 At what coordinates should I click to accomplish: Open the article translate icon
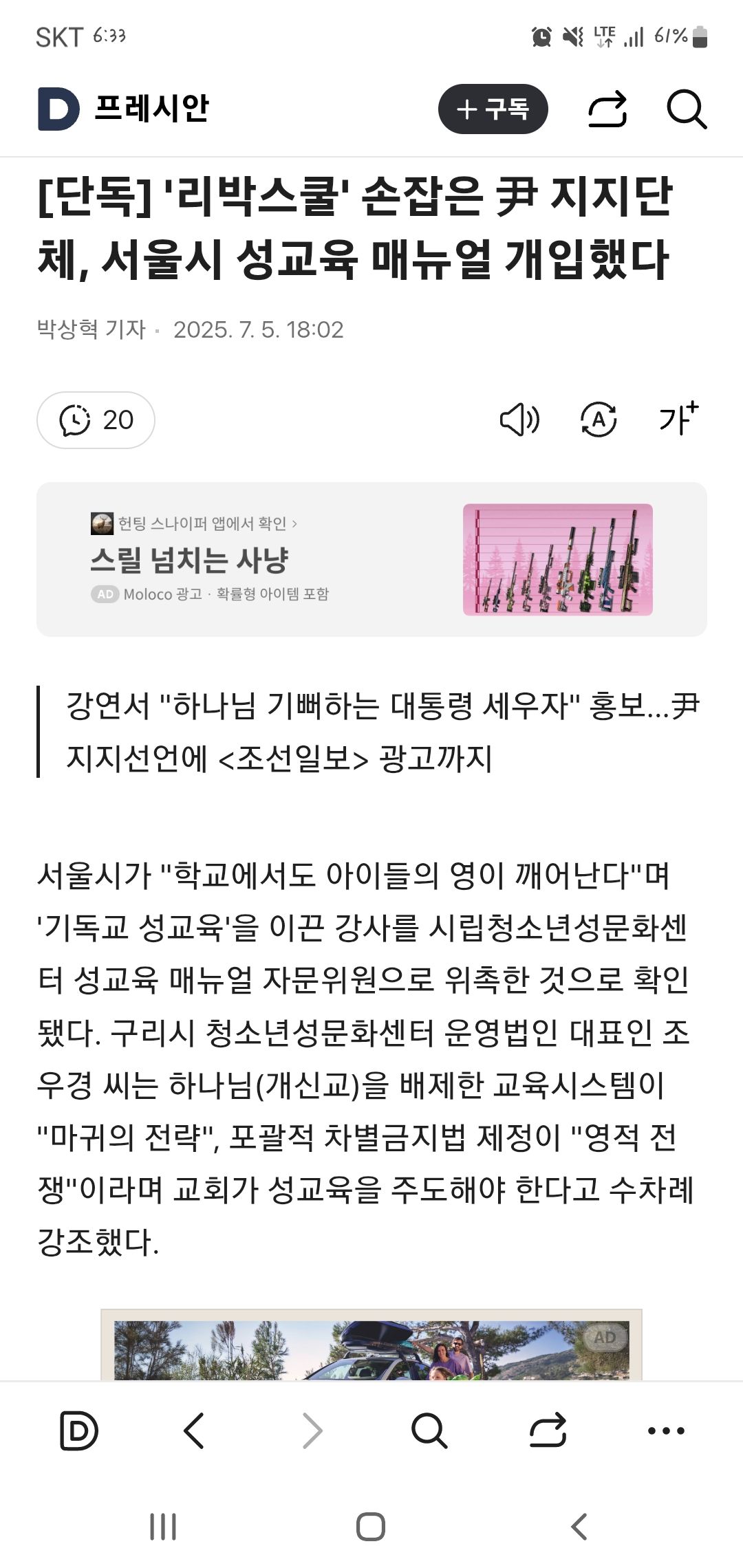click(599, 420)
